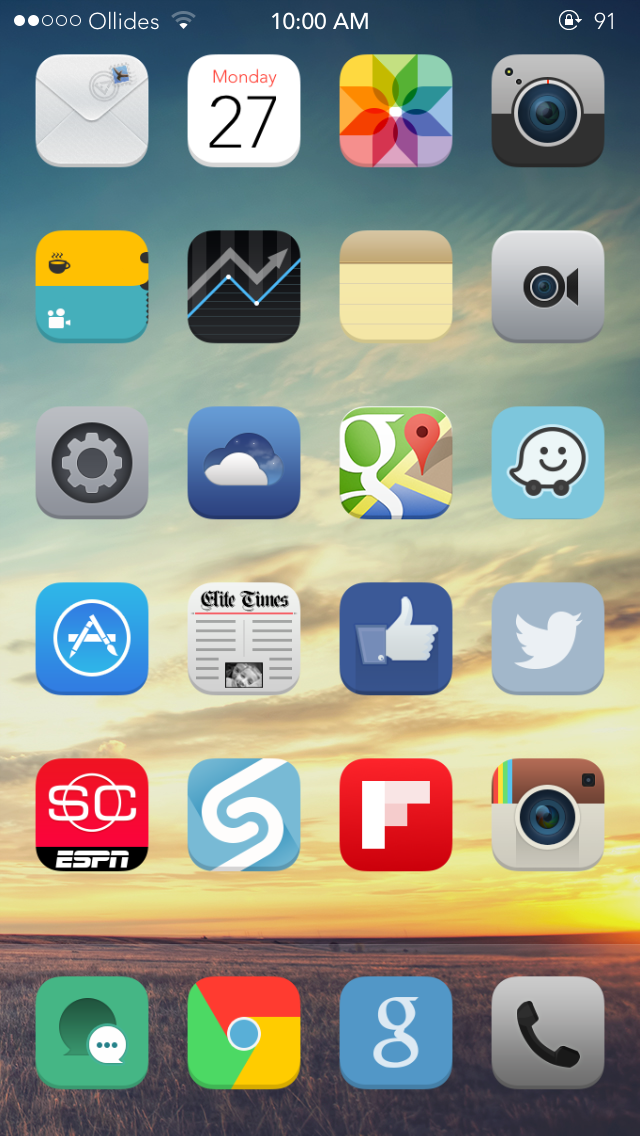Open the App Store
640x1136 pixels.
(92, 638)
